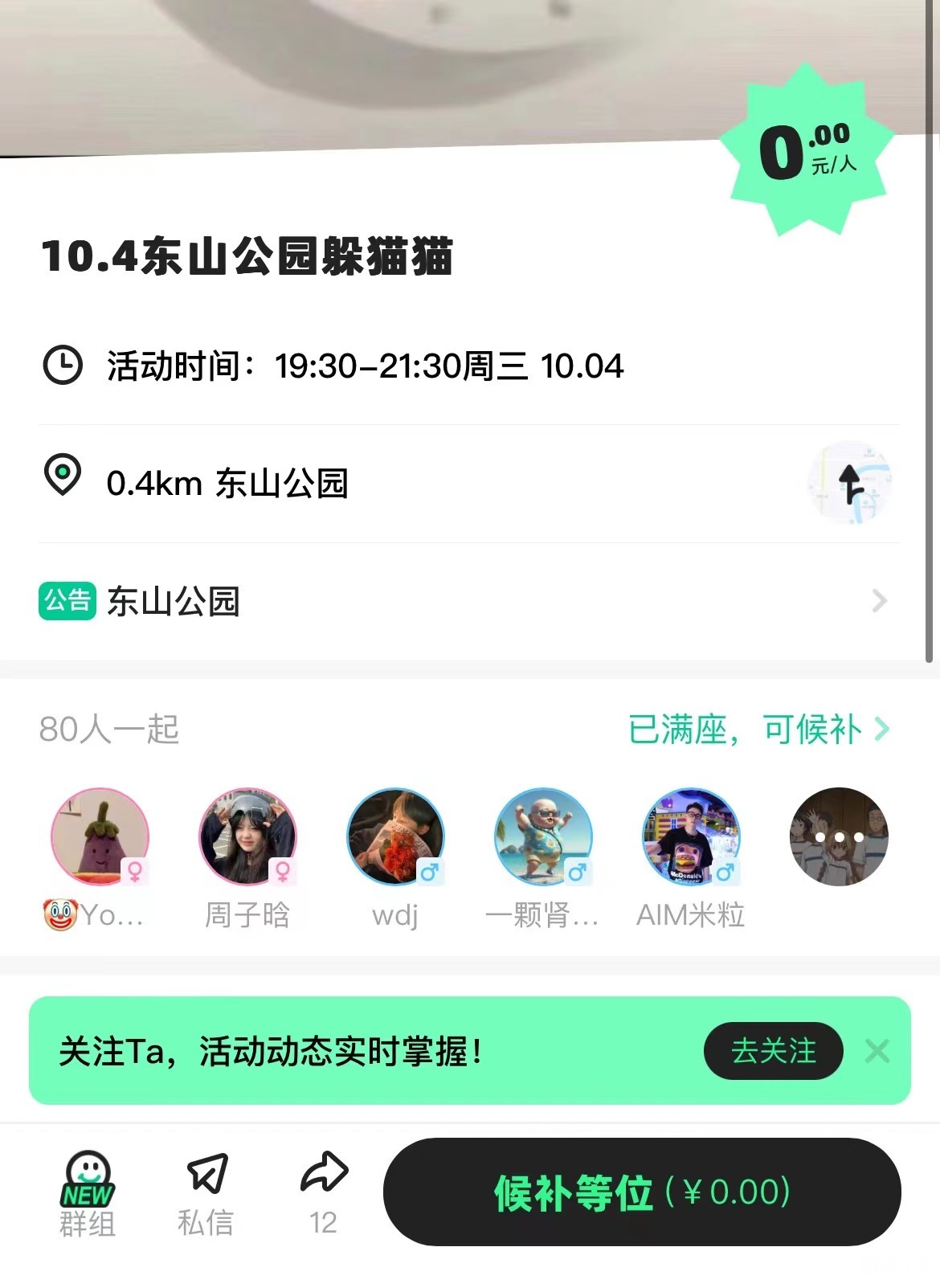Share this activity
This screenshot has height=1288, width=940.
[324, 1192]
